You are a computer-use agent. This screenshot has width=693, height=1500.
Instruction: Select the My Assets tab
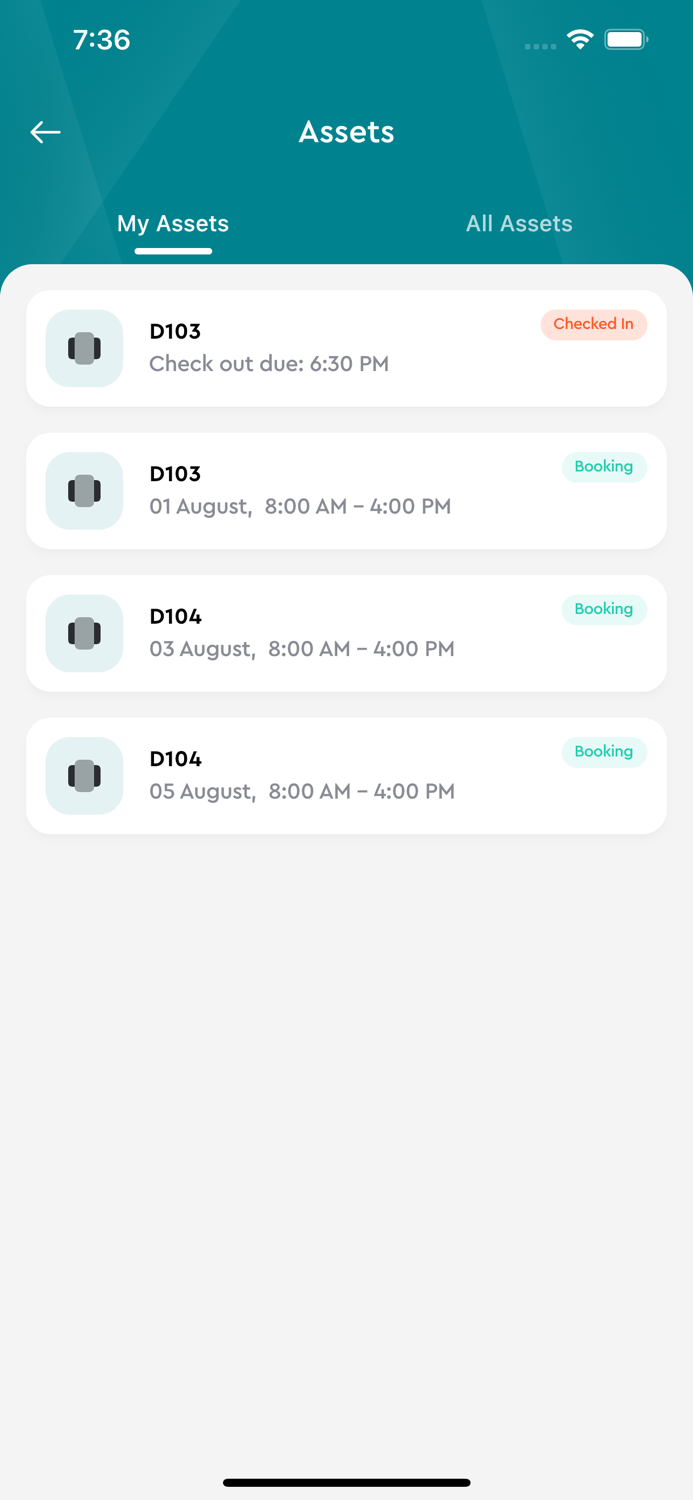(173, 224)
